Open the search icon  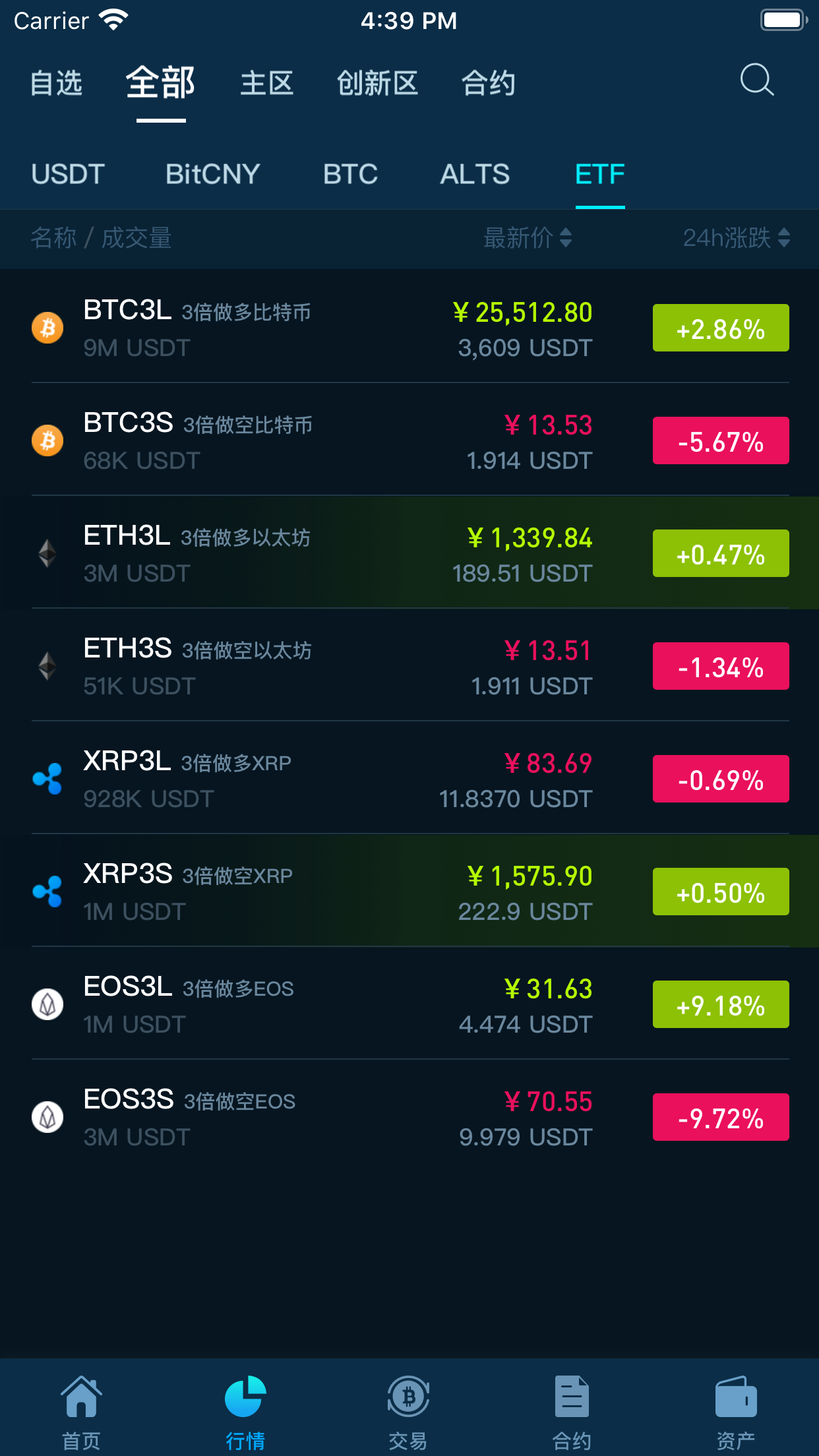757,80
